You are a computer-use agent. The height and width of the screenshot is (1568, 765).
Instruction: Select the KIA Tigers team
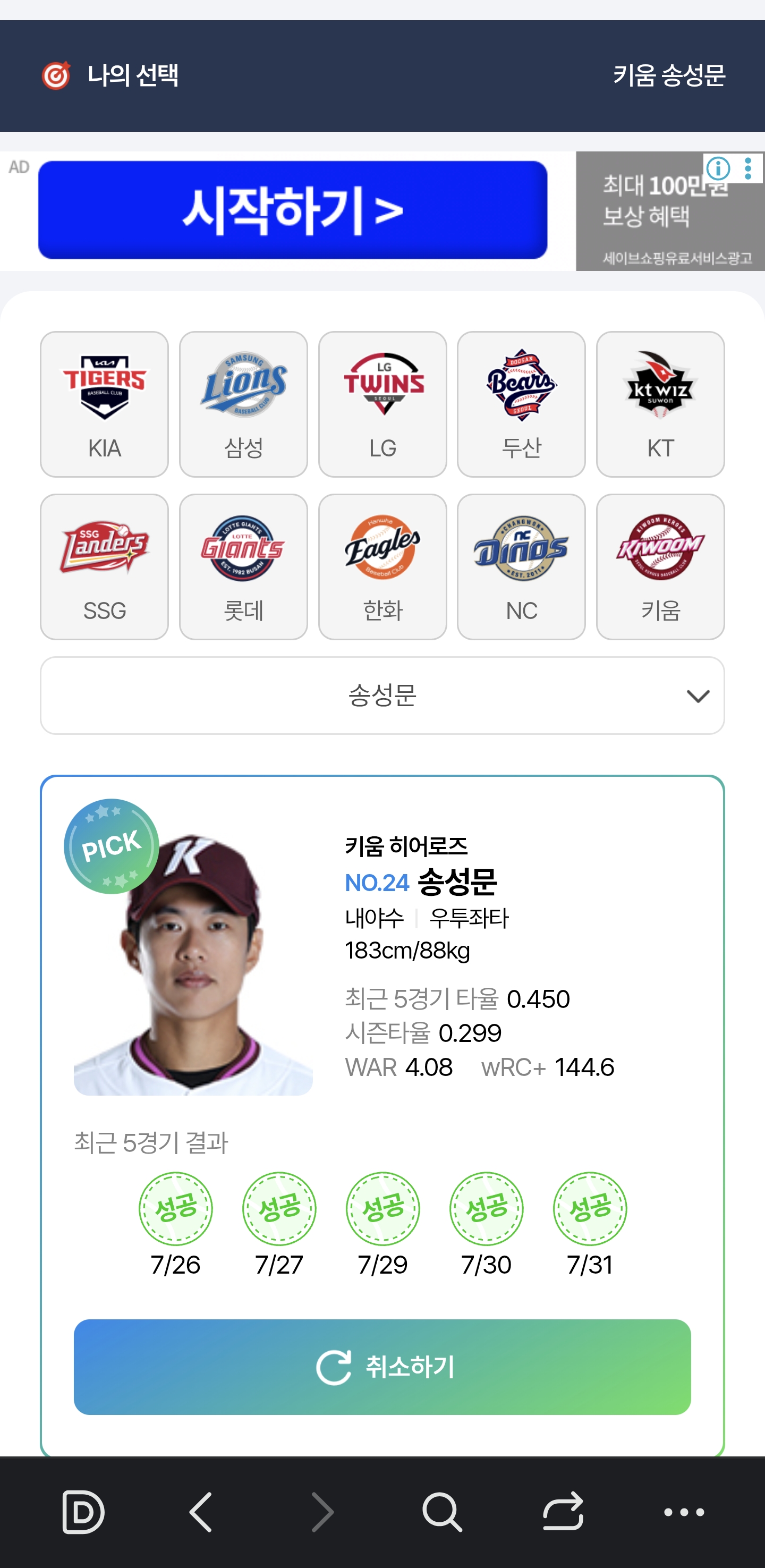(x=104, y=404)
